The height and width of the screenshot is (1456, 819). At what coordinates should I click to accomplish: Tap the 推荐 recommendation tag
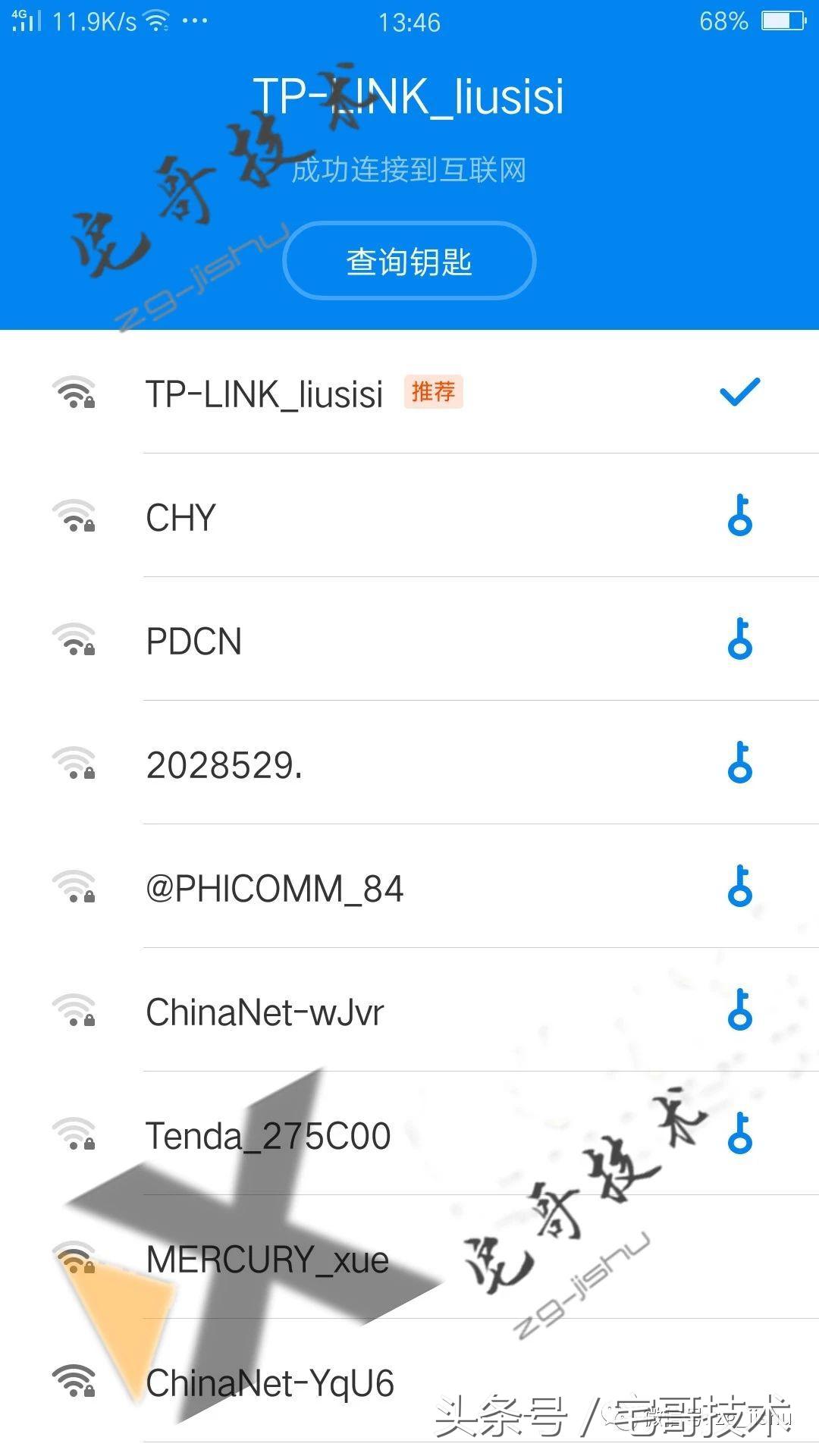[x=432, y=391]
